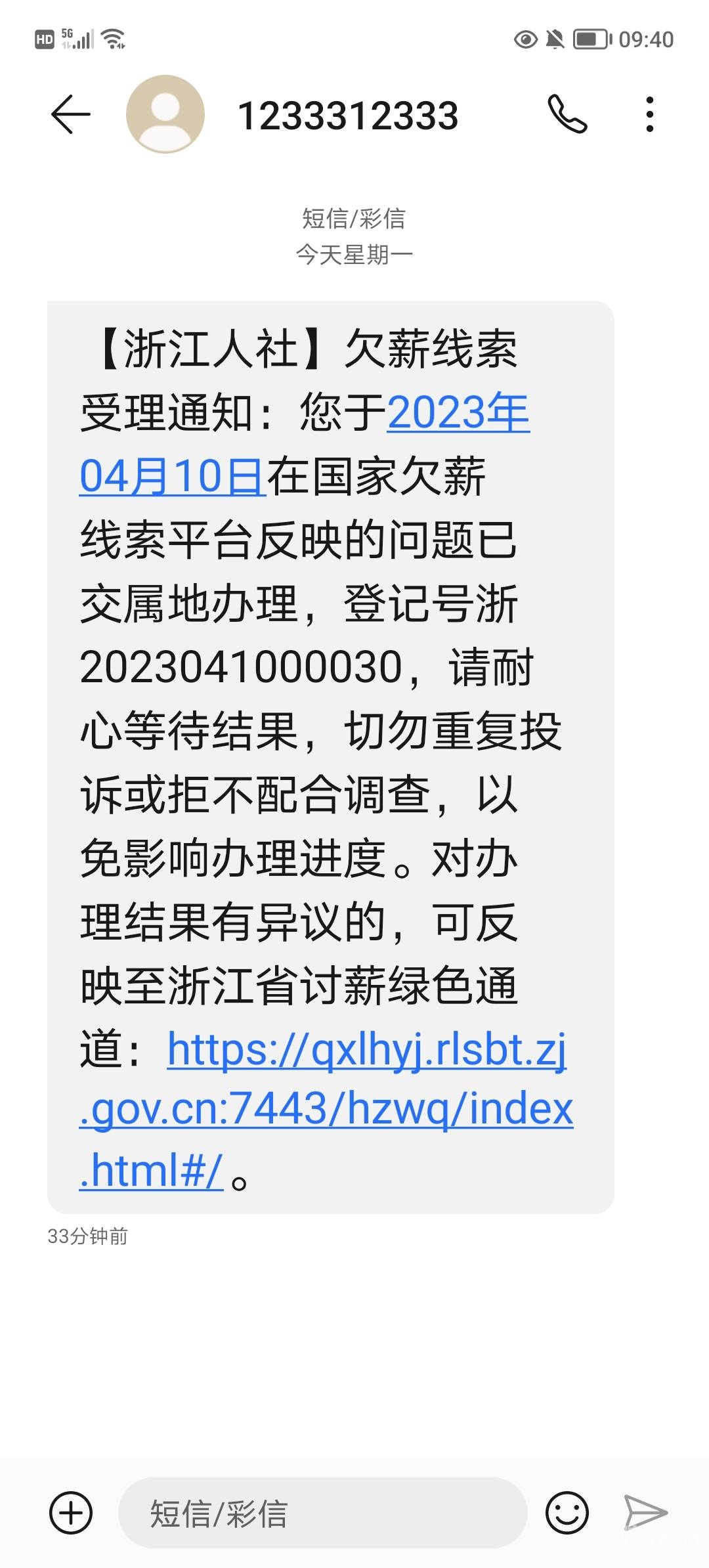Image resolution: width=709 pixels, height=1568 pixels.
Task: Send the message with arrow icon
Action: (x=645, y=1514)
